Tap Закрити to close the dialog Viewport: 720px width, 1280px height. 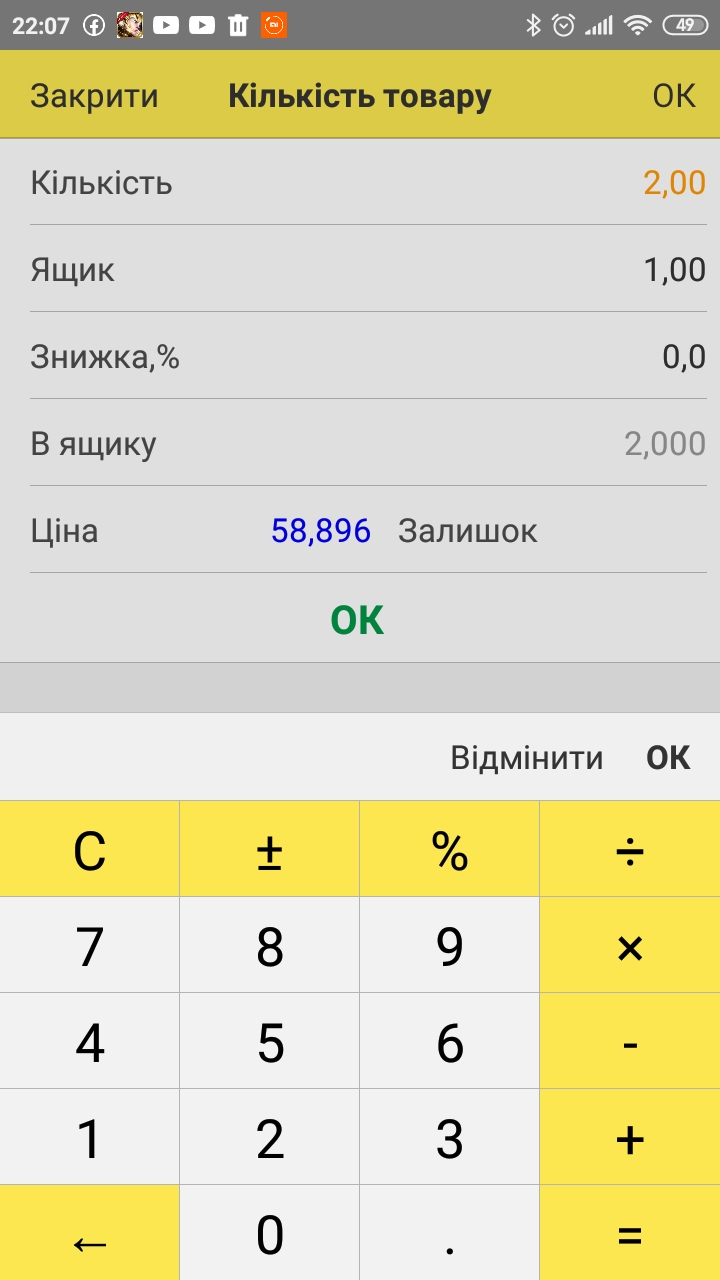tap(94, 96)
